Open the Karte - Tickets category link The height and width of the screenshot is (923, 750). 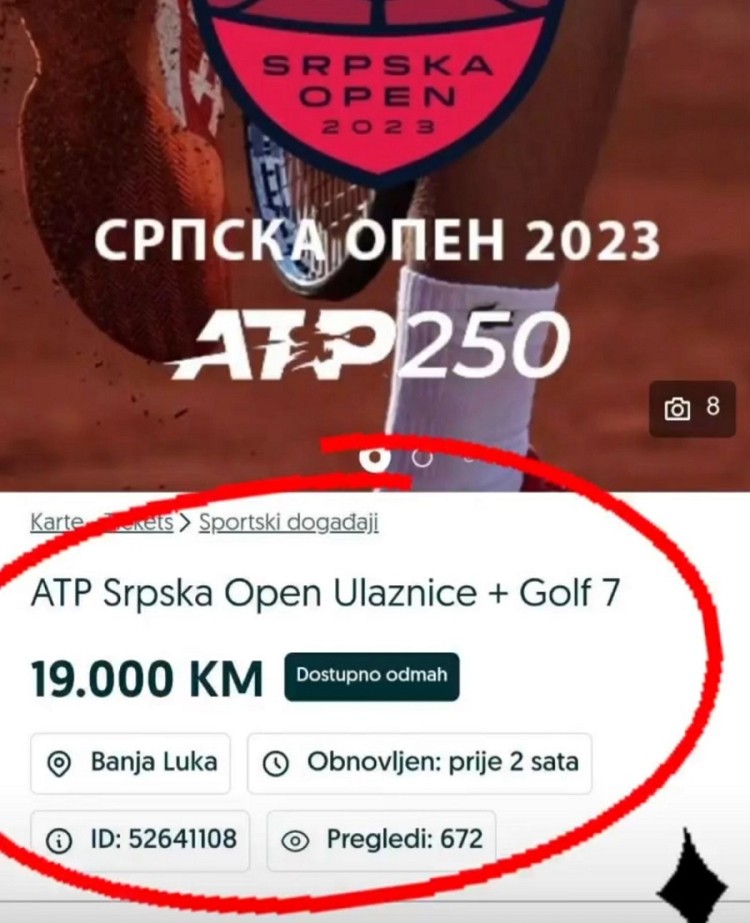pos(100,522)
